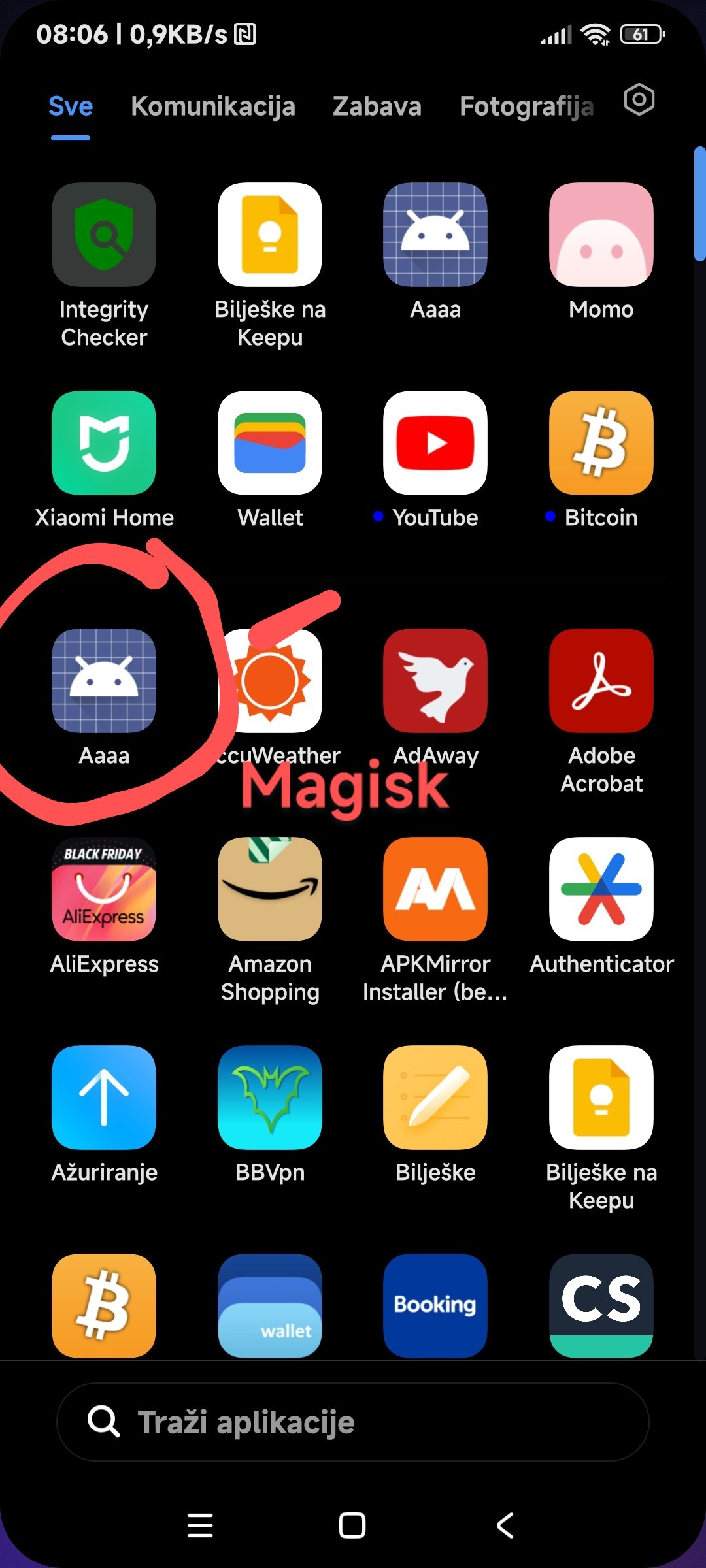Open the Booking app
The height and width of the screenshot is (1568, 706).
(435, 1305)
